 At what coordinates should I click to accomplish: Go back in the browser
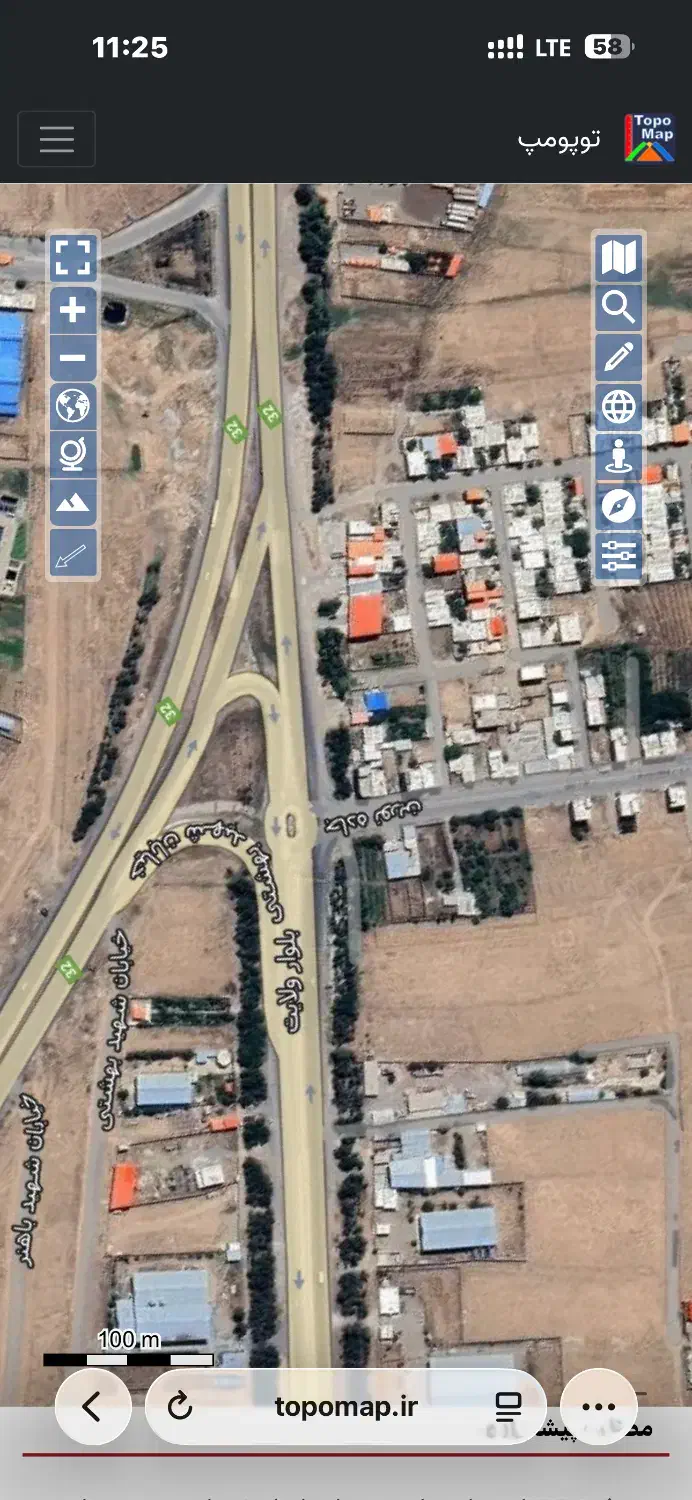point(92,1407)
